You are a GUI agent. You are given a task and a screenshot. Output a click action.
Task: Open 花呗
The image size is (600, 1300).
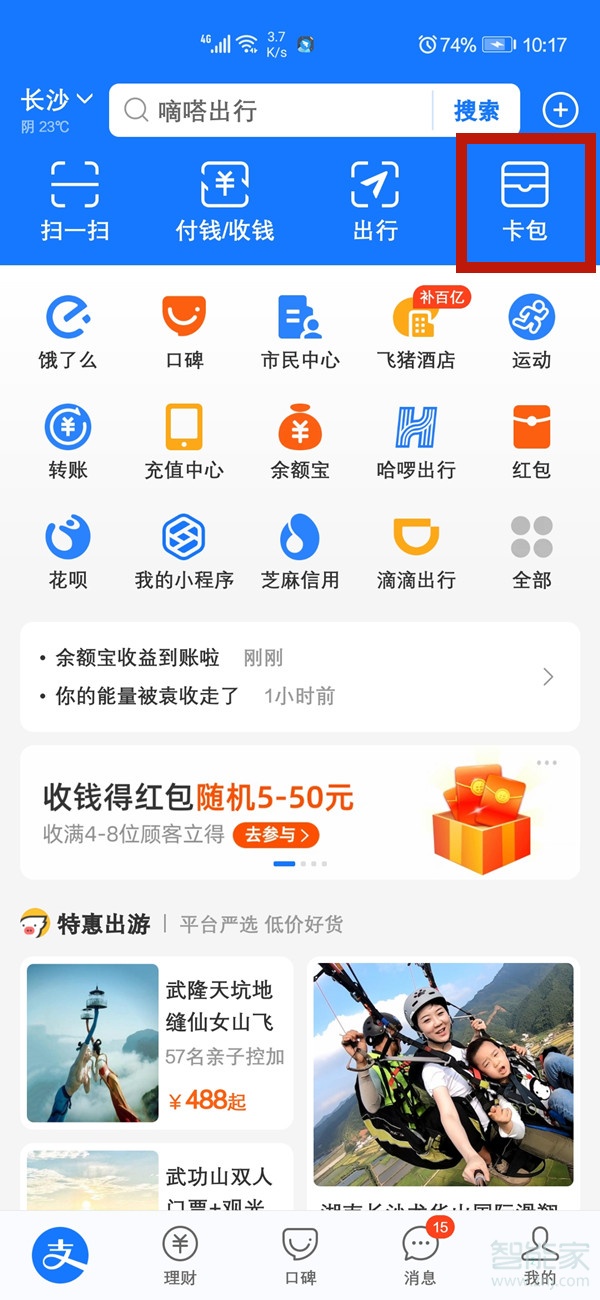(x=68, y=552)
